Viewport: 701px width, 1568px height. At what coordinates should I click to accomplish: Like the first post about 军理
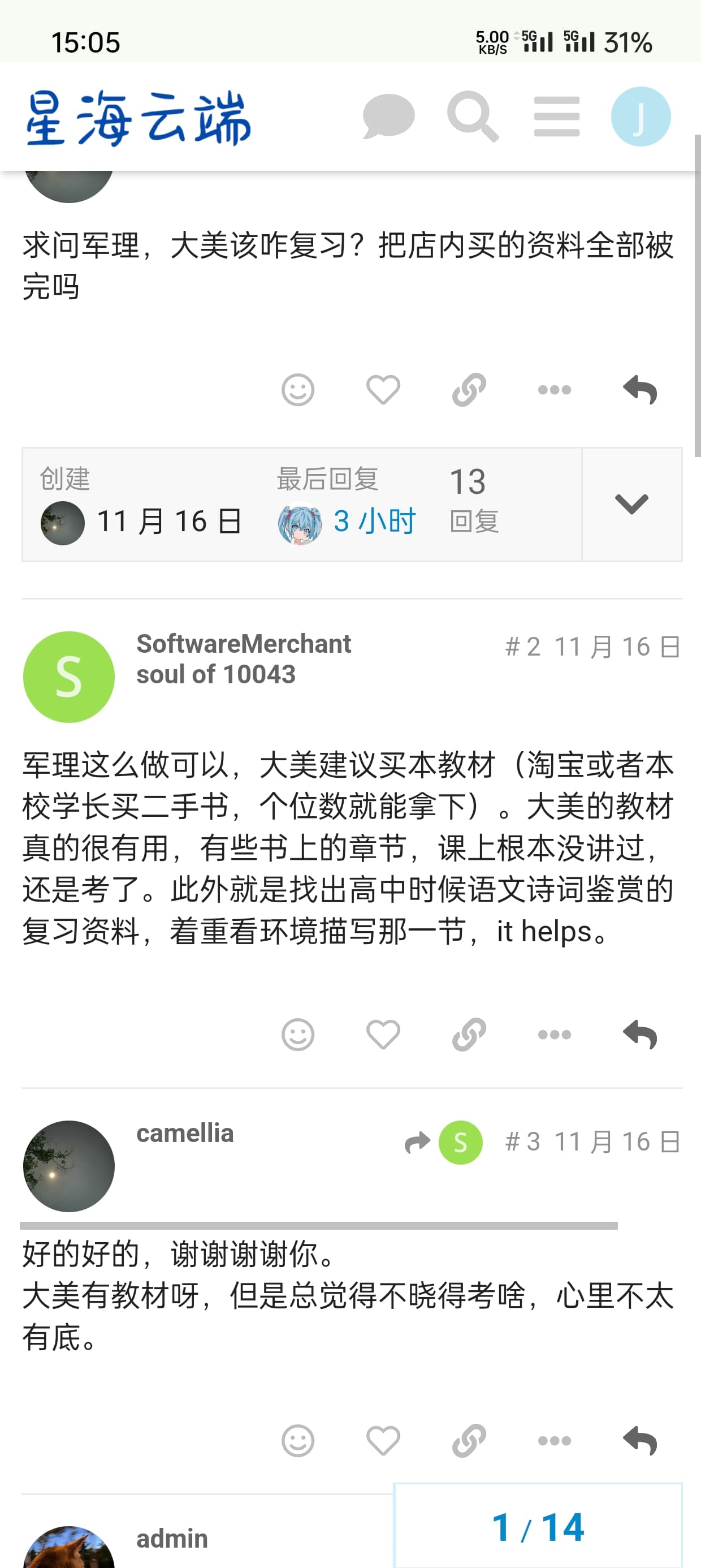[x=383, y=390]
